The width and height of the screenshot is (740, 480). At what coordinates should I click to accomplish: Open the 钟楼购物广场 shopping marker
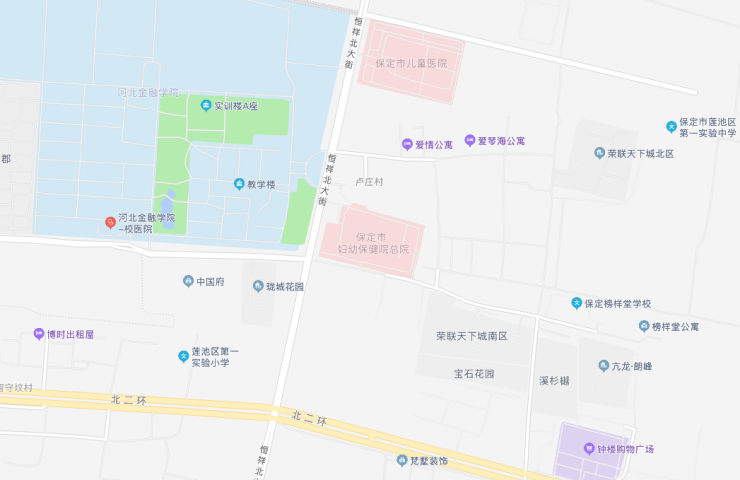coord(589,449)
